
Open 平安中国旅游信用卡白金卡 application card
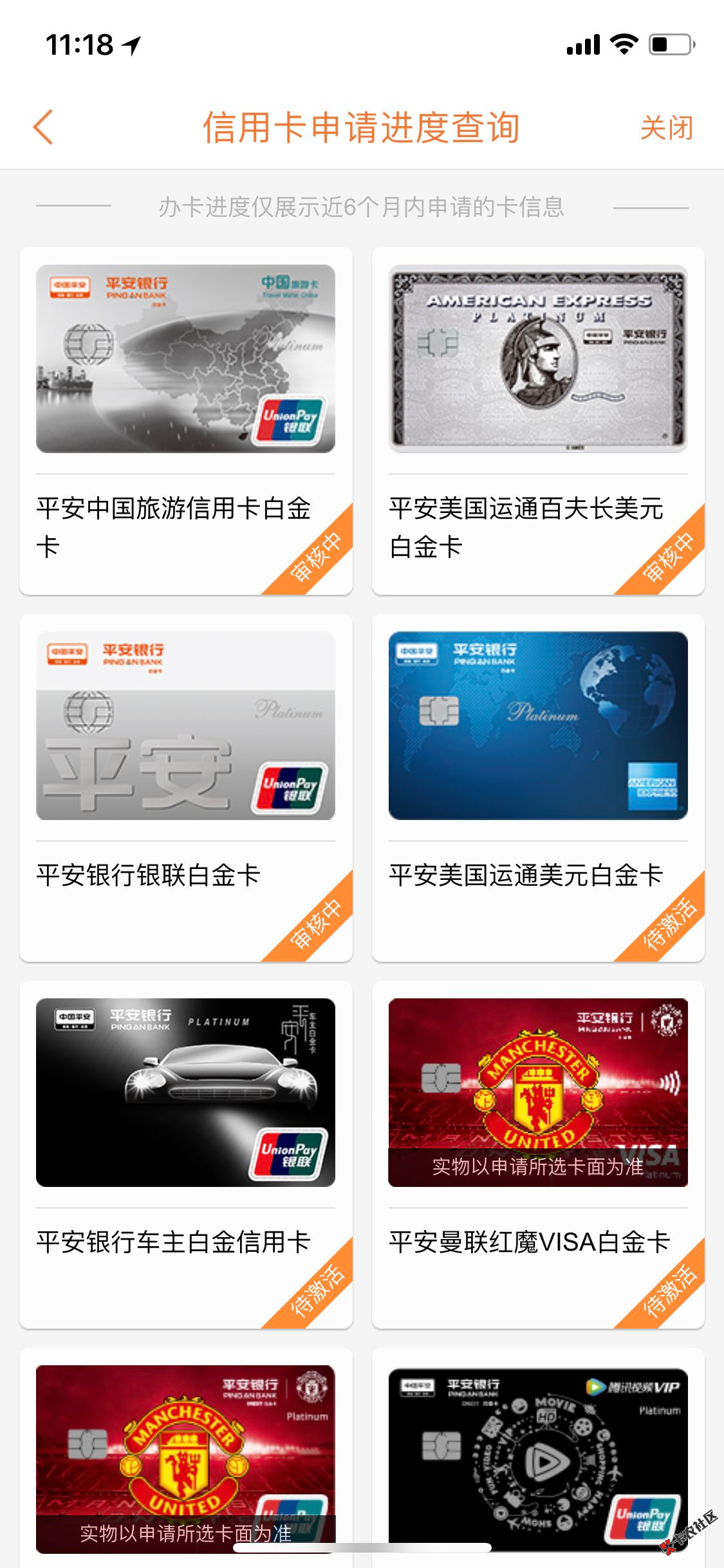point(185,421)
